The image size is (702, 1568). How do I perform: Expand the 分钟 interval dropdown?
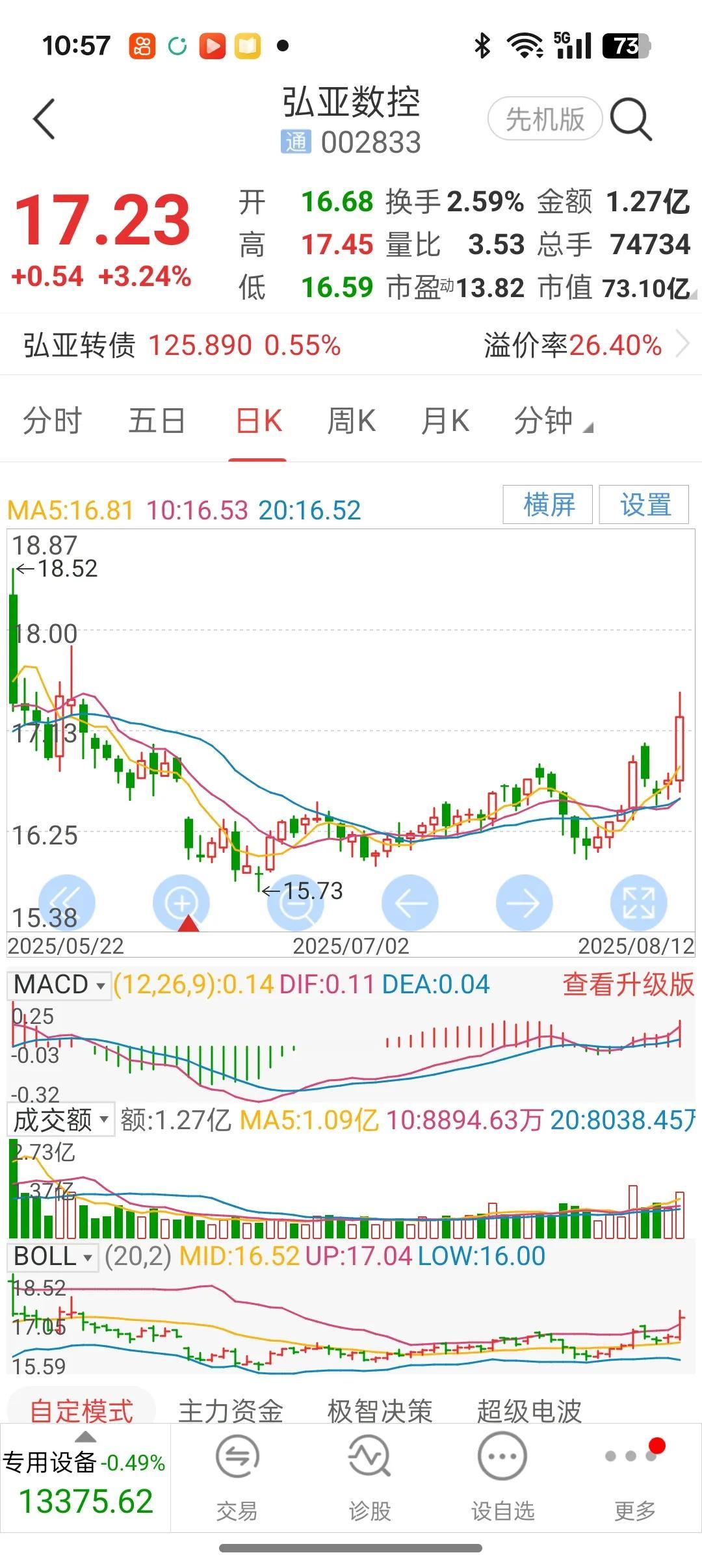coord(552,421)
